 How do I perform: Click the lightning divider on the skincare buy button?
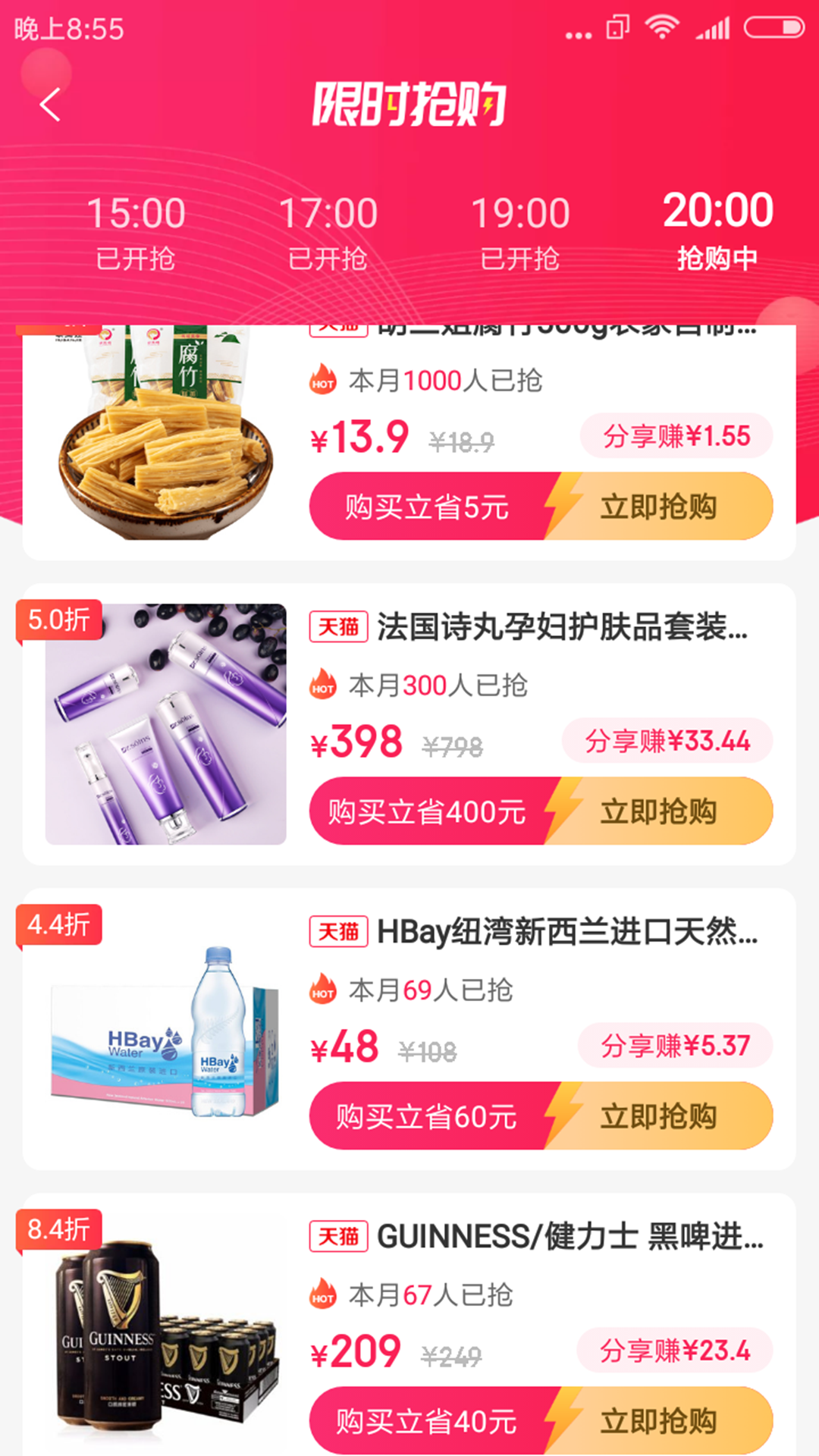pyautogui.click(x=561, y=811)
